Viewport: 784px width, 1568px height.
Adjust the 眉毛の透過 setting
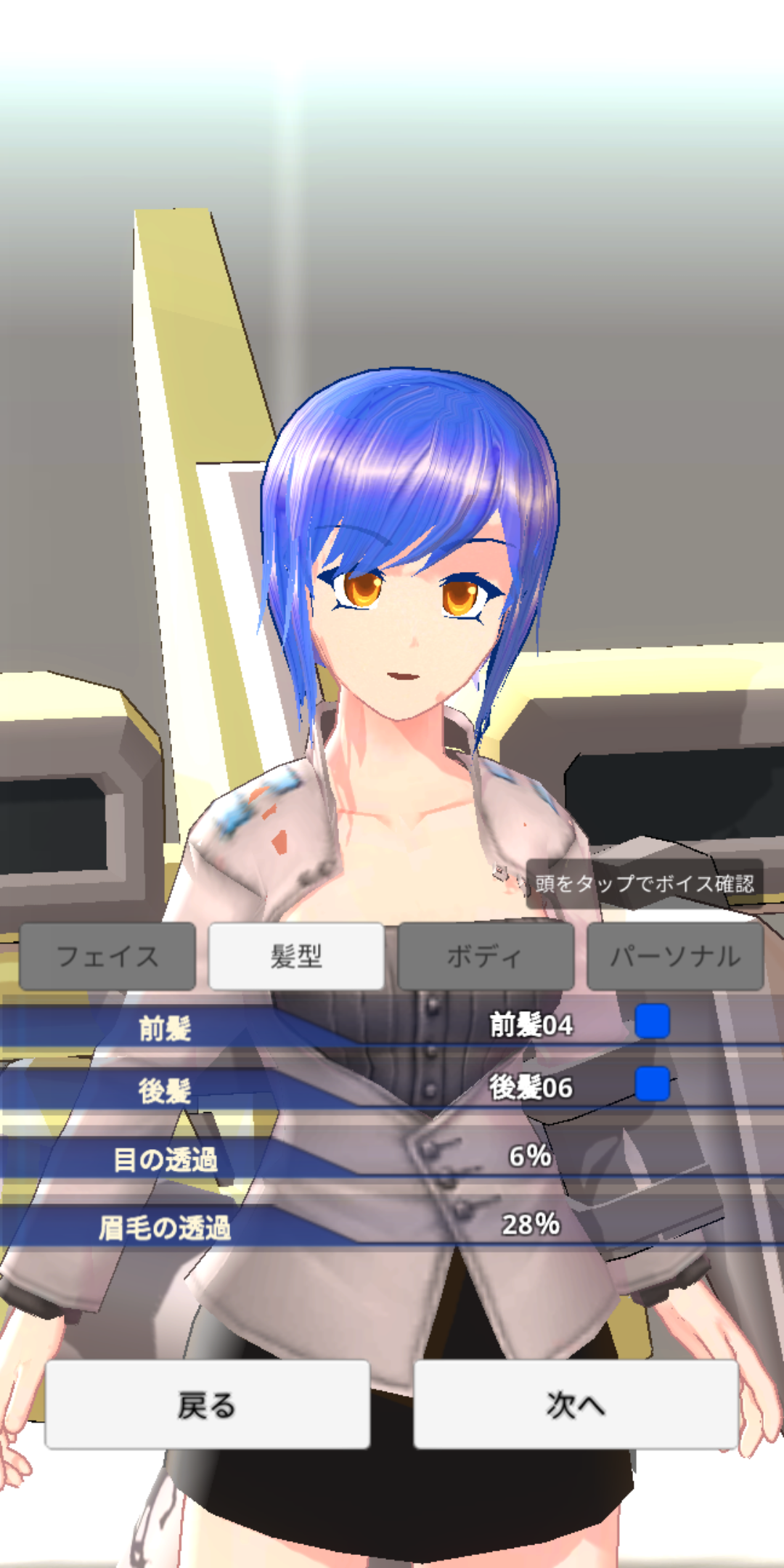(x=392, y=1225)
